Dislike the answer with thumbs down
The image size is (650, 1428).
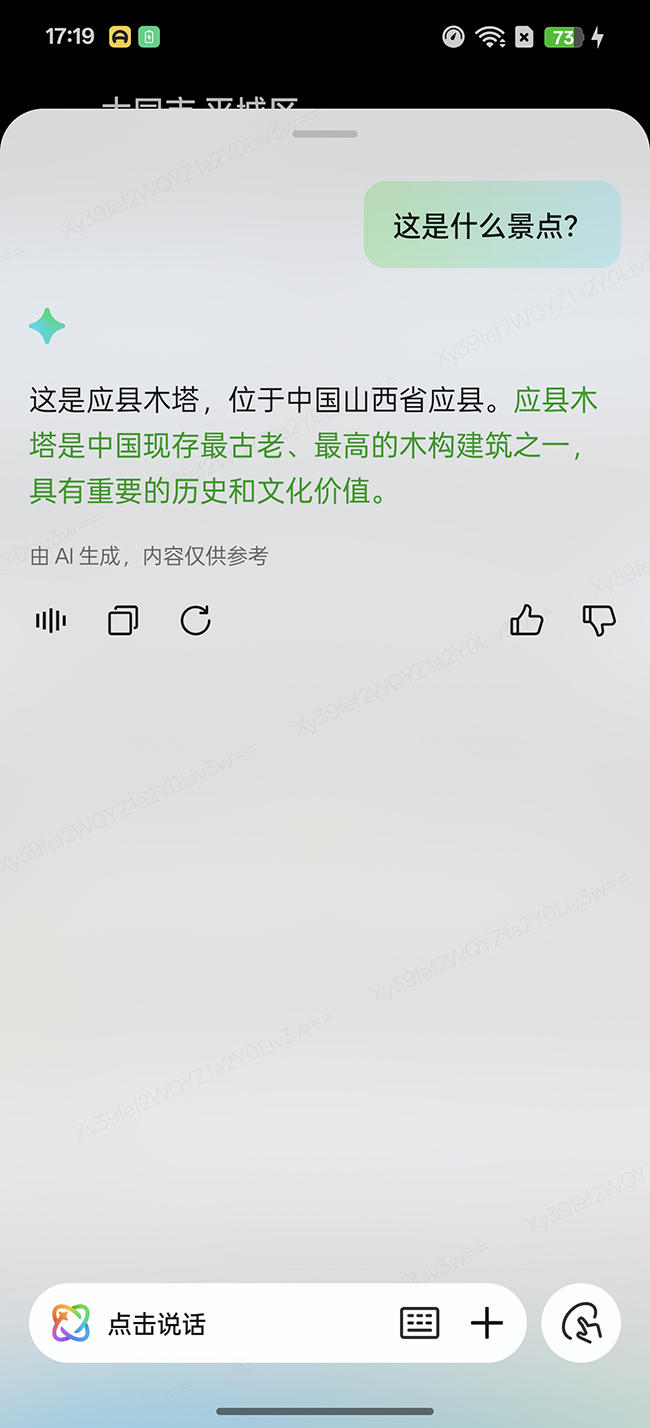pyautogui.click(x=599, y=621)
